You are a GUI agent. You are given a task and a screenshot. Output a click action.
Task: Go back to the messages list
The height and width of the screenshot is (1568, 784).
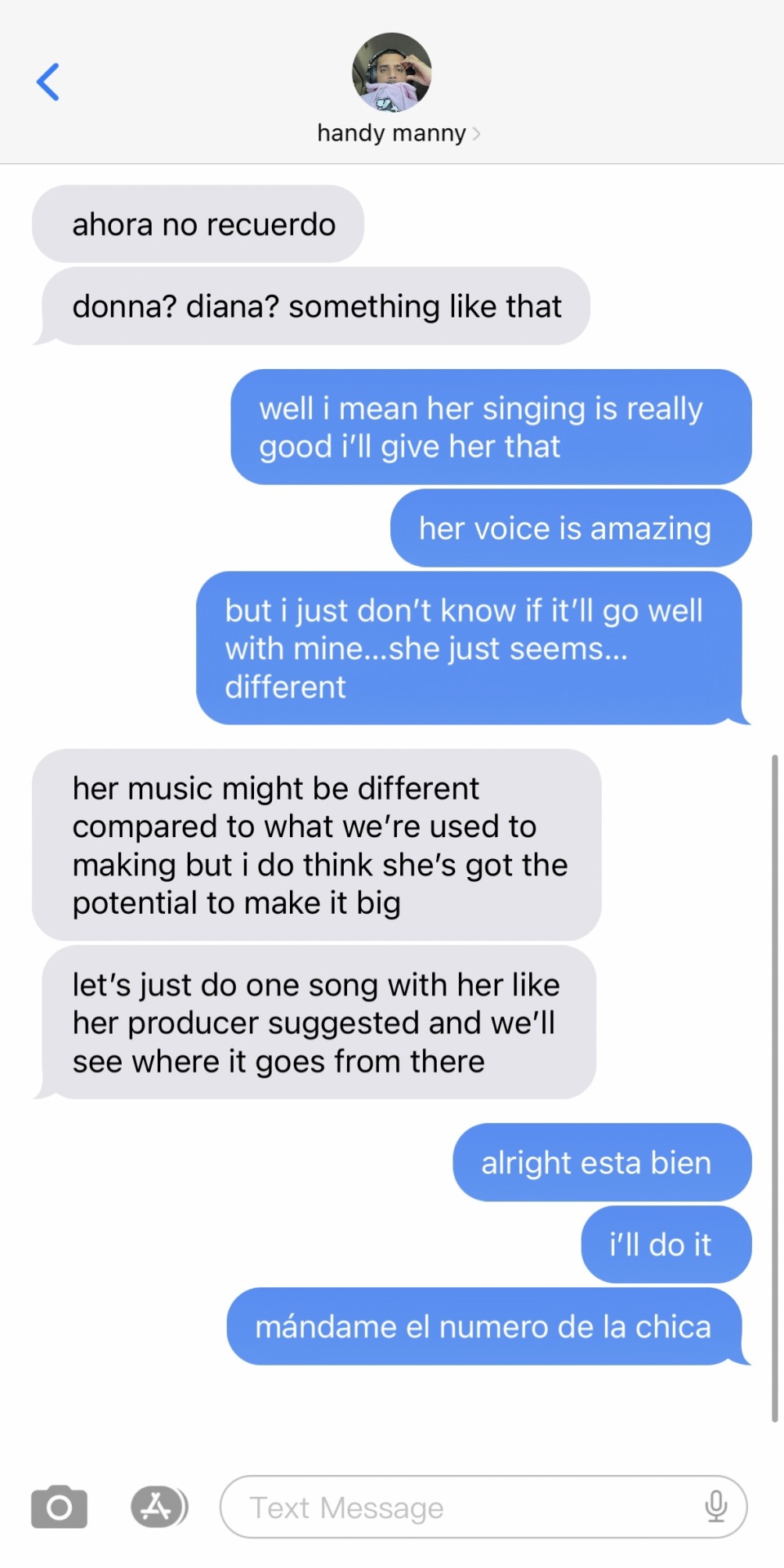point(48,82)
